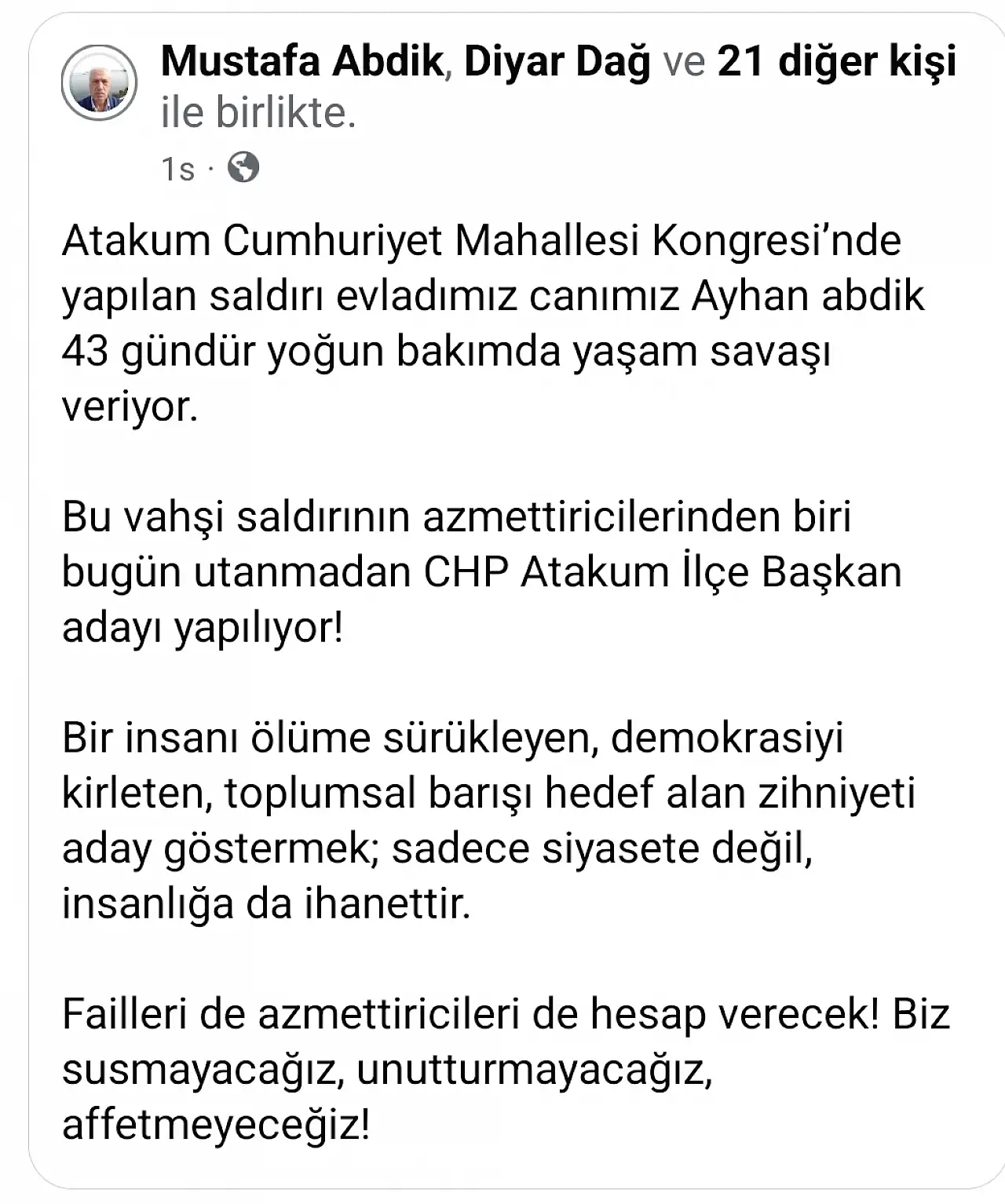The height and width of the screenshot is (1204, 1005).
Task: View the 21 diğer kişi tagged list
Action: tap(836, 62)
